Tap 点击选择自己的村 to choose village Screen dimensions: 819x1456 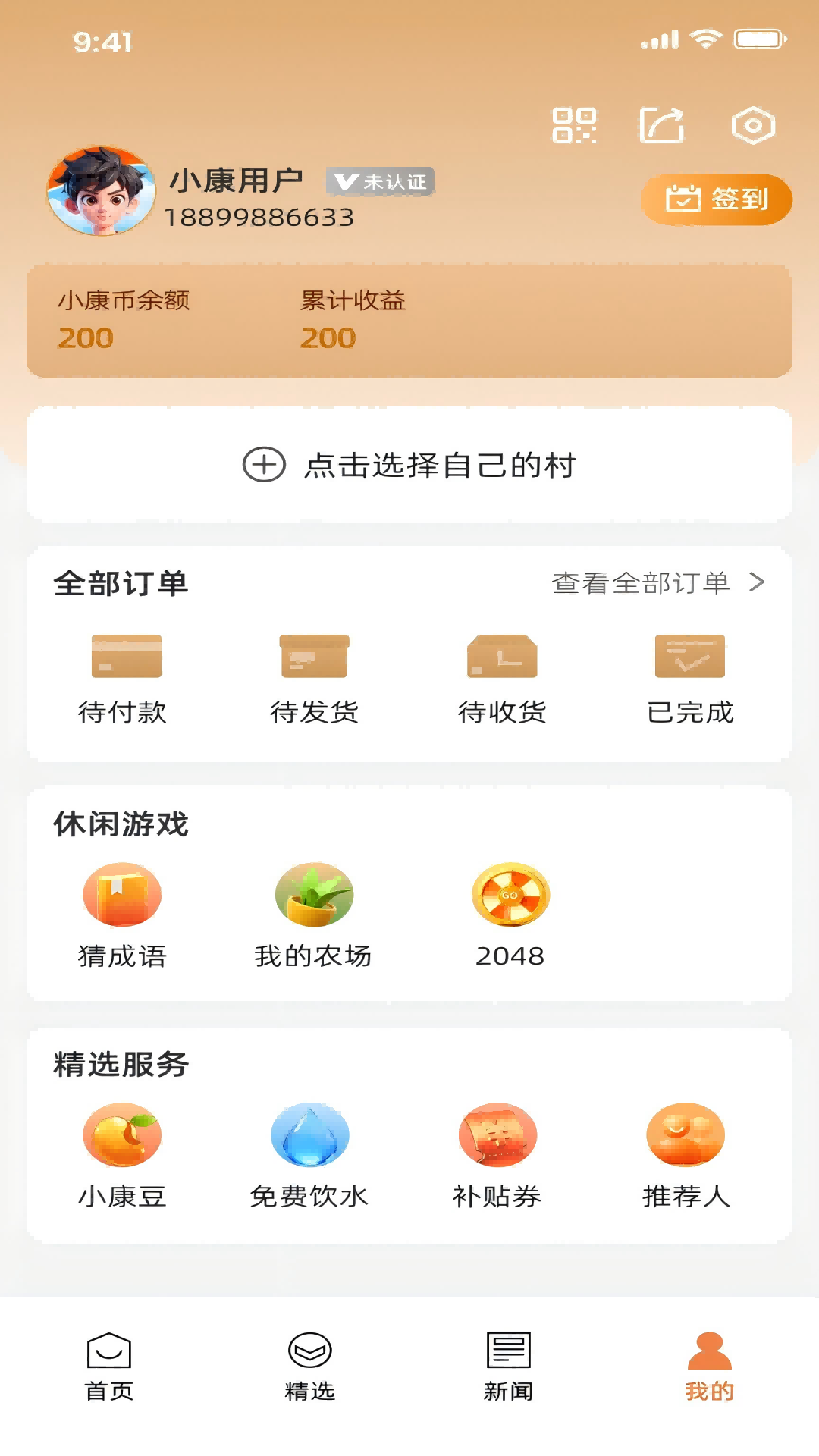click(409, 466)
